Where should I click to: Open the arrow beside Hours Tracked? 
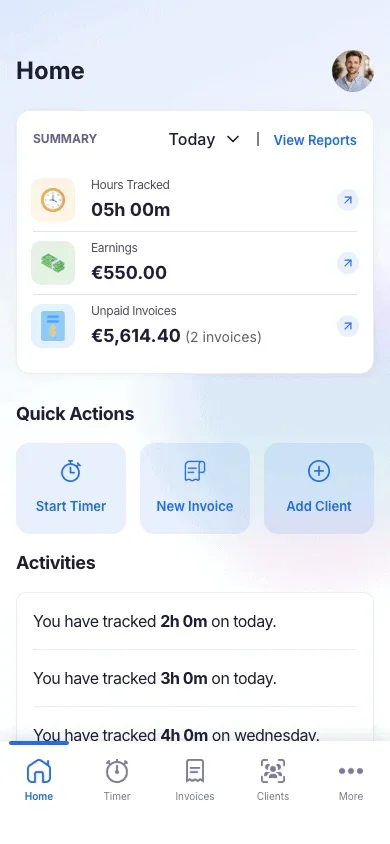pyautogui.click(x=348, y=200)
